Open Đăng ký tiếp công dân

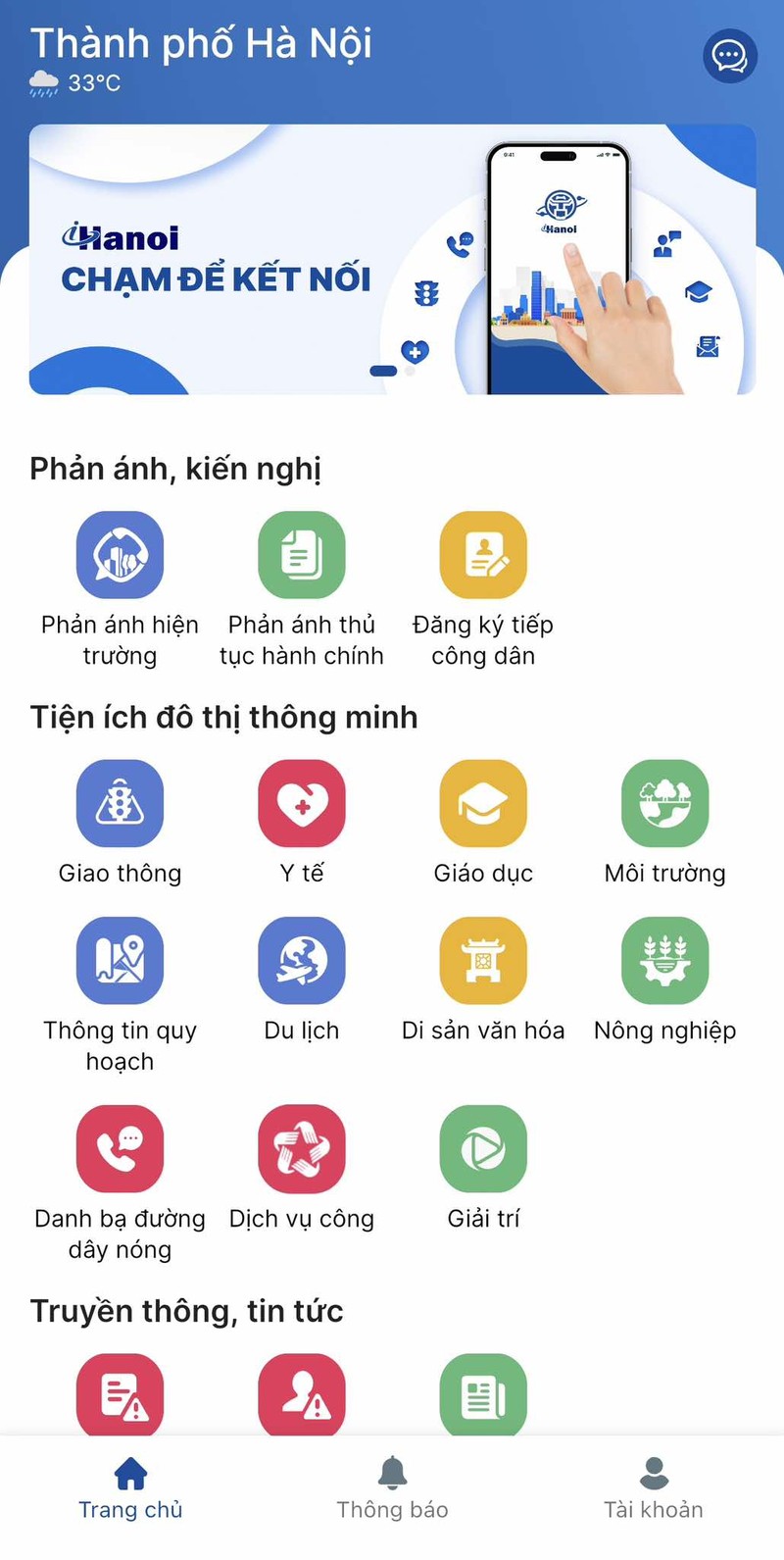click(x=483, y=554)
